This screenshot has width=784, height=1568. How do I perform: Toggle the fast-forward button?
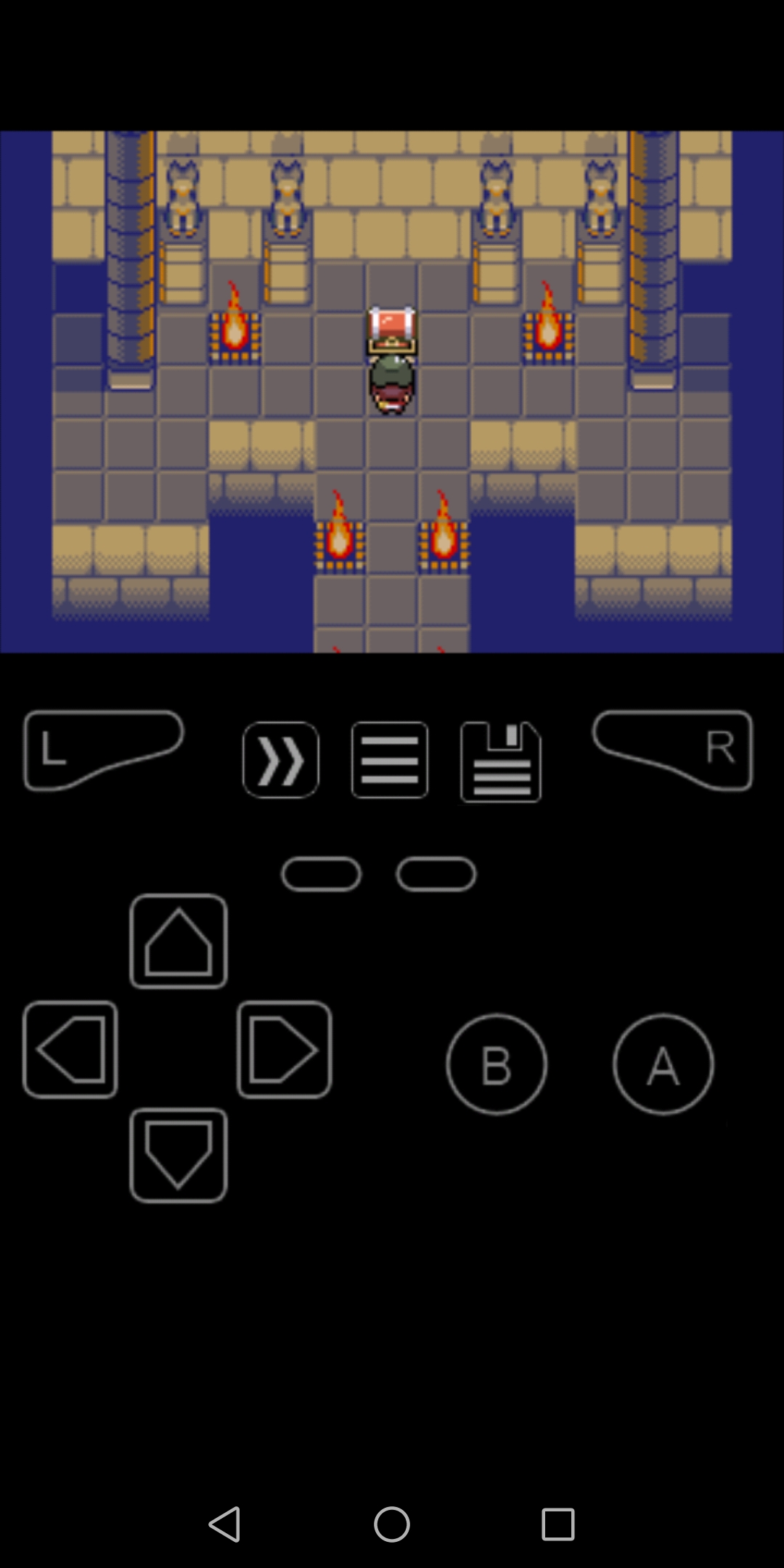281,760
